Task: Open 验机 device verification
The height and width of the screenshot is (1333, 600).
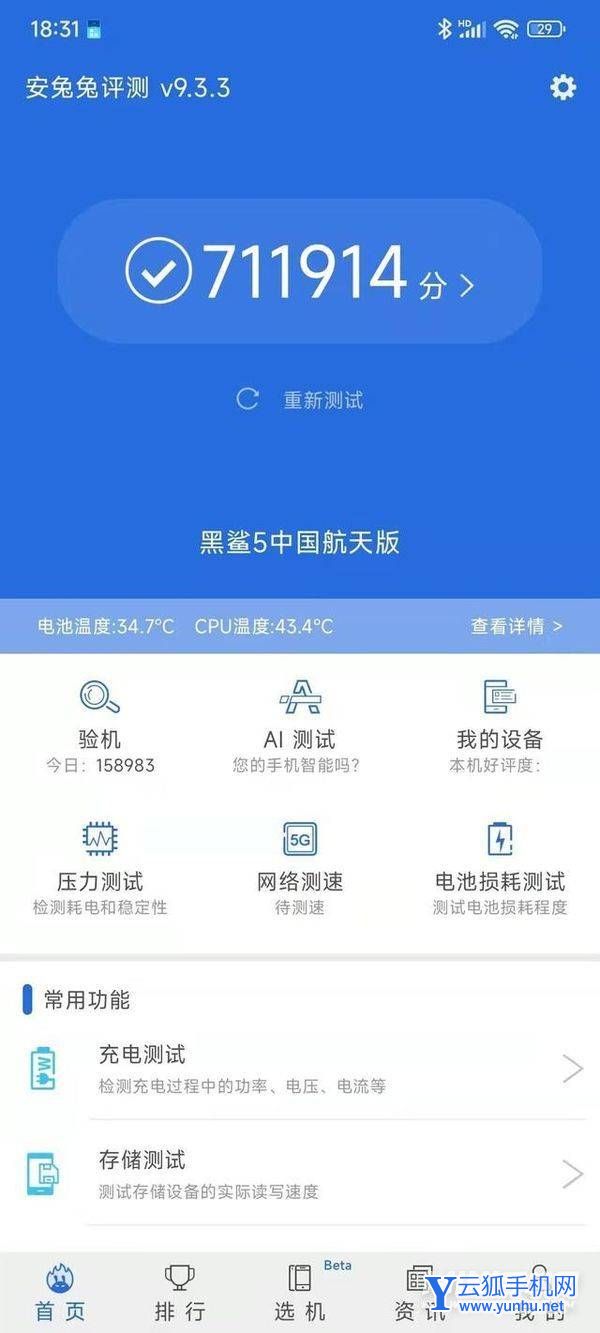Action: point(100,723)
